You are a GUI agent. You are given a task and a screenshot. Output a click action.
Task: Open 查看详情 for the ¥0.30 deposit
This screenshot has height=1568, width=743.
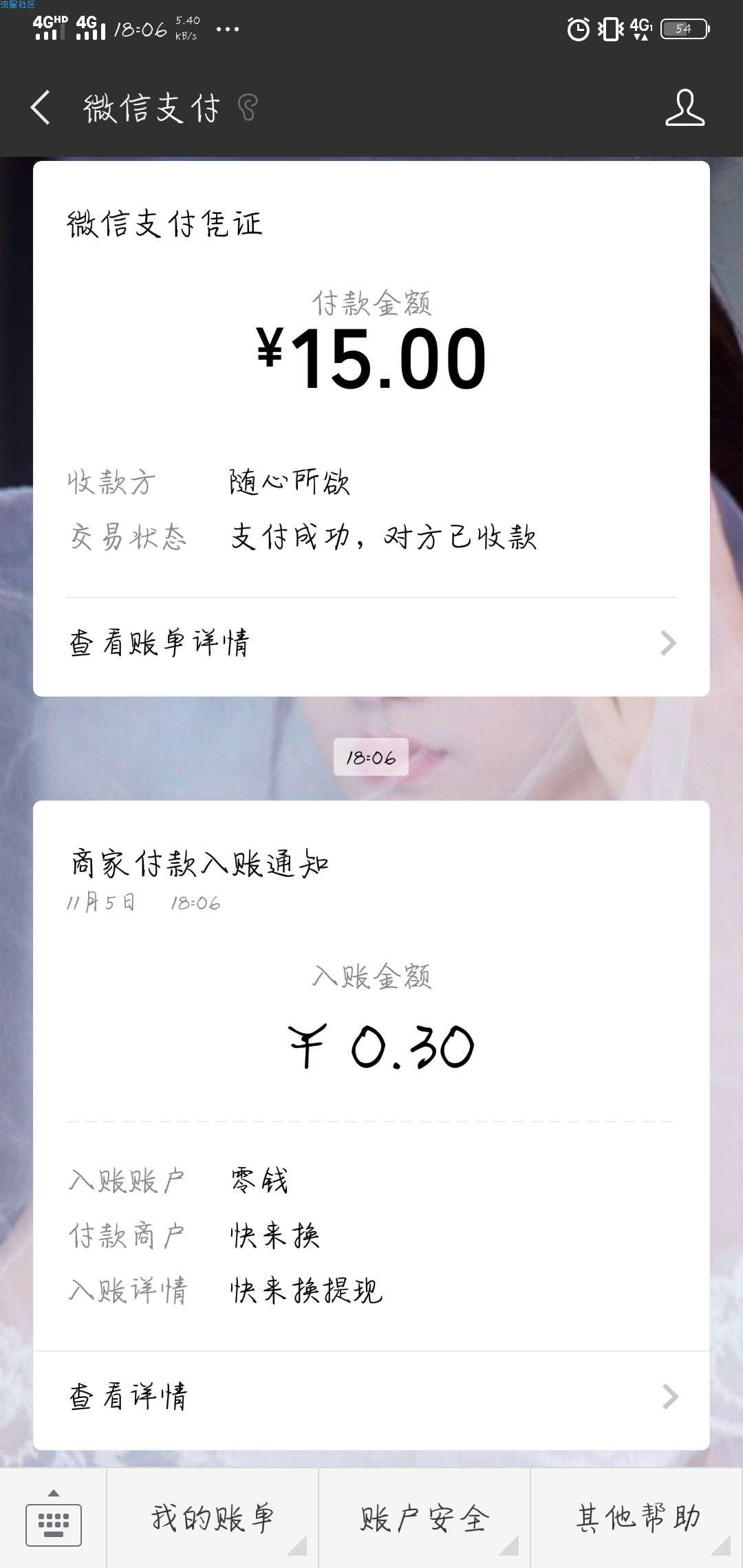point(371,1397)
